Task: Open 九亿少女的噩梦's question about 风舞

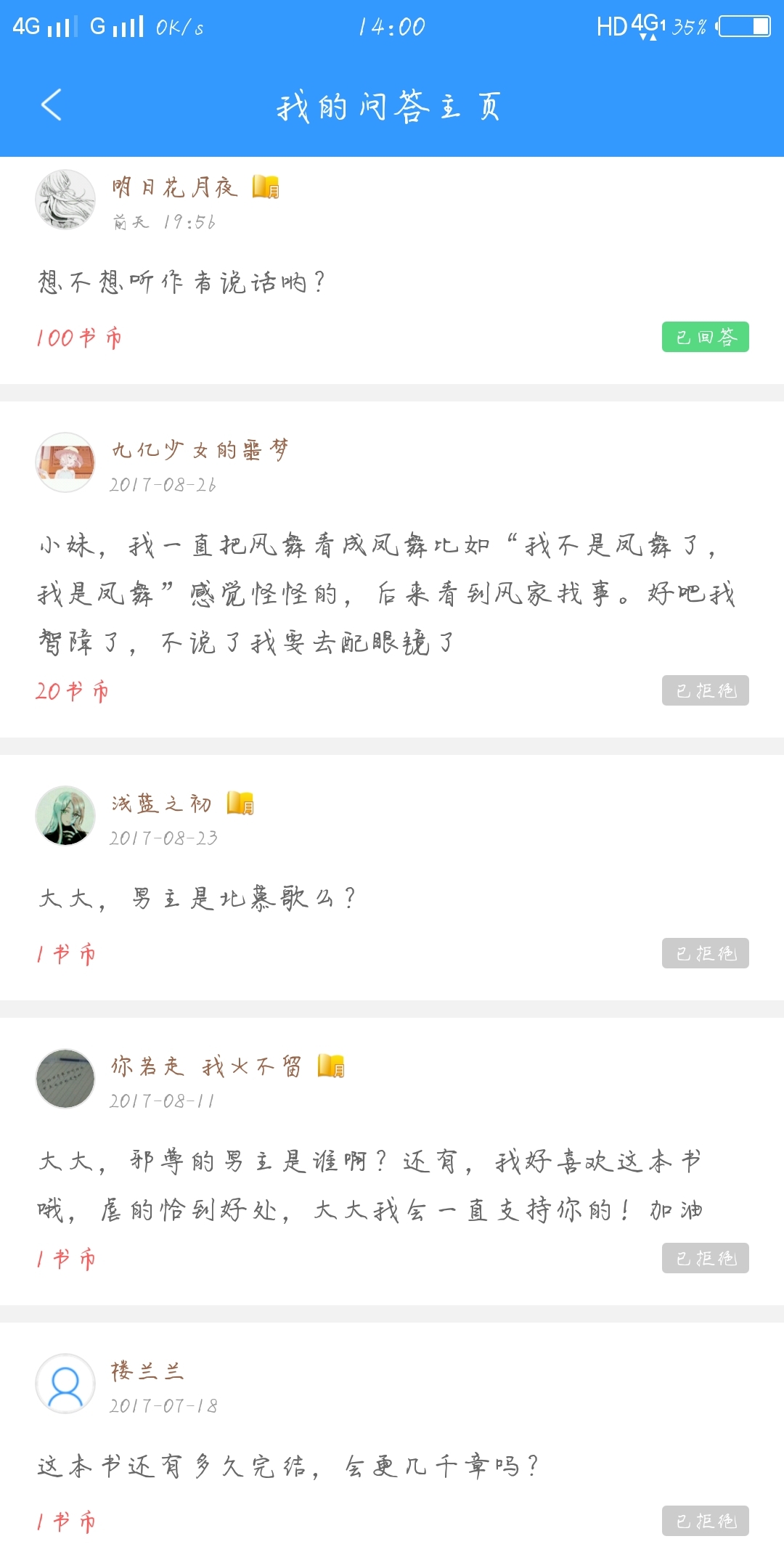Action: click(385, 594)
